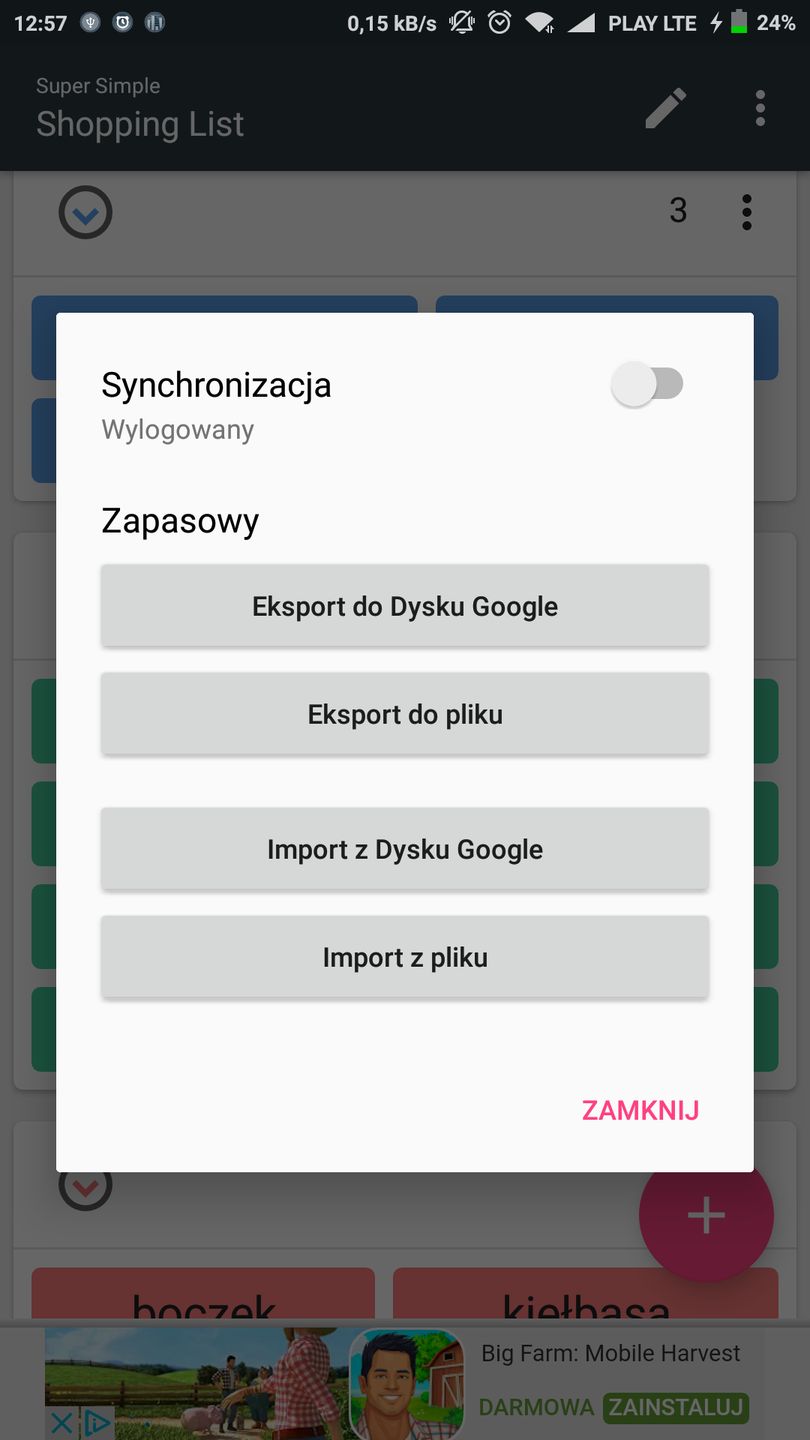Open the three-dot menu next to number 3
810x1440 pixels.
(747, 211)
